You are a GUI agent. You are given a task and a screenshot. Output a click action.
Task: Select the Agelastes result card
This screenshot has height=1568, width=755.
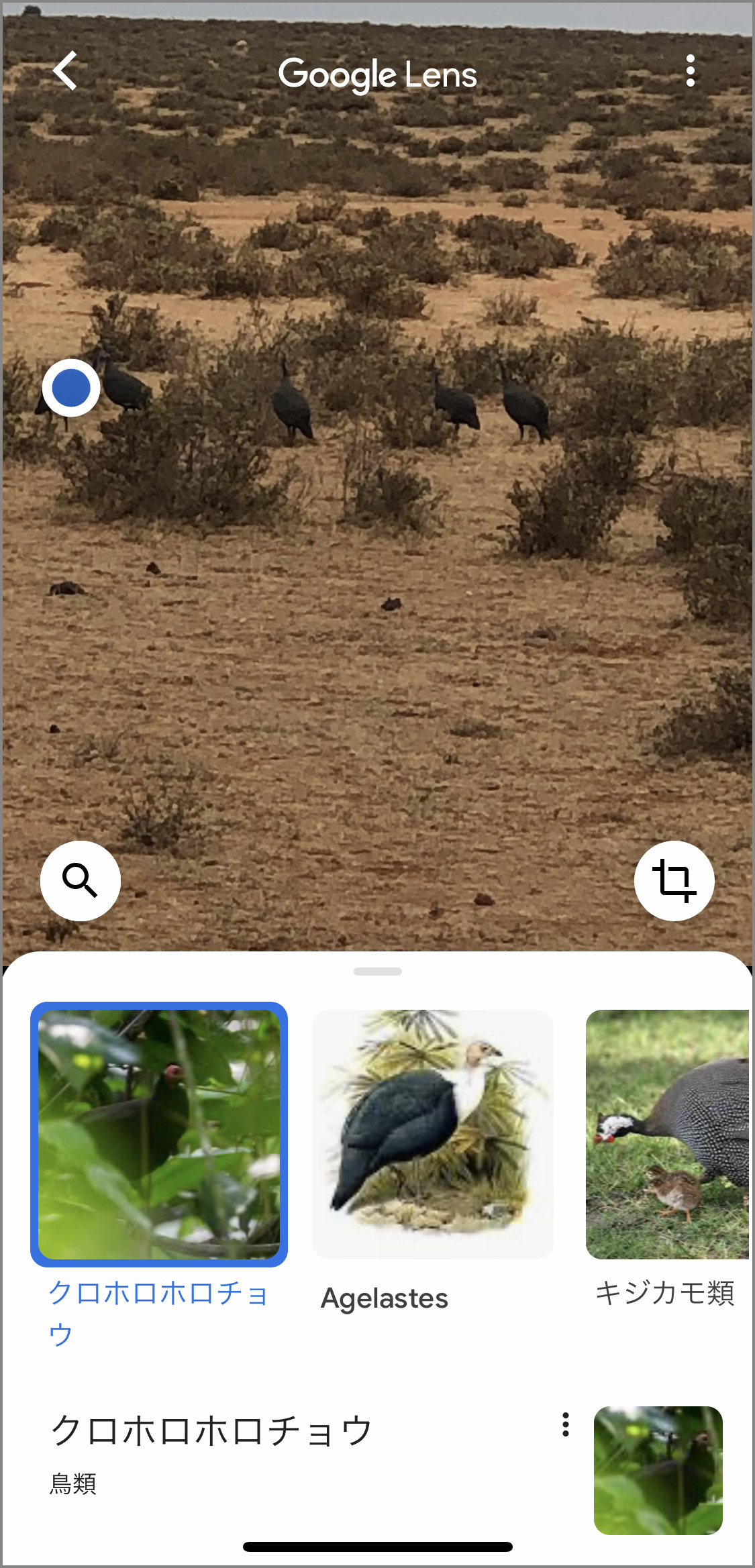pos(433,1134)
